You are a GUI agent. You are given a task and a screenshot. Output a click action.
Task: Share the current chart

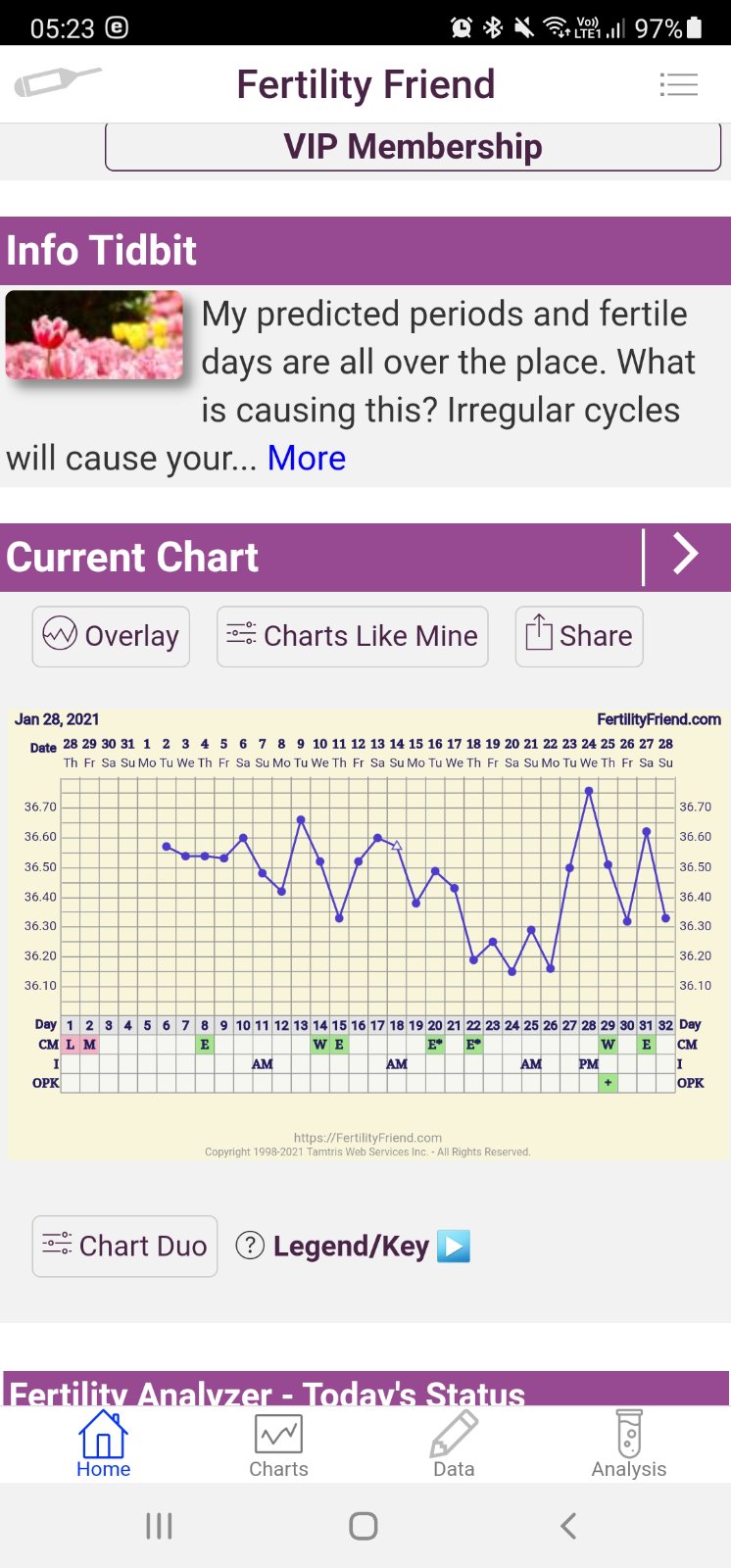tap(579, 636)
